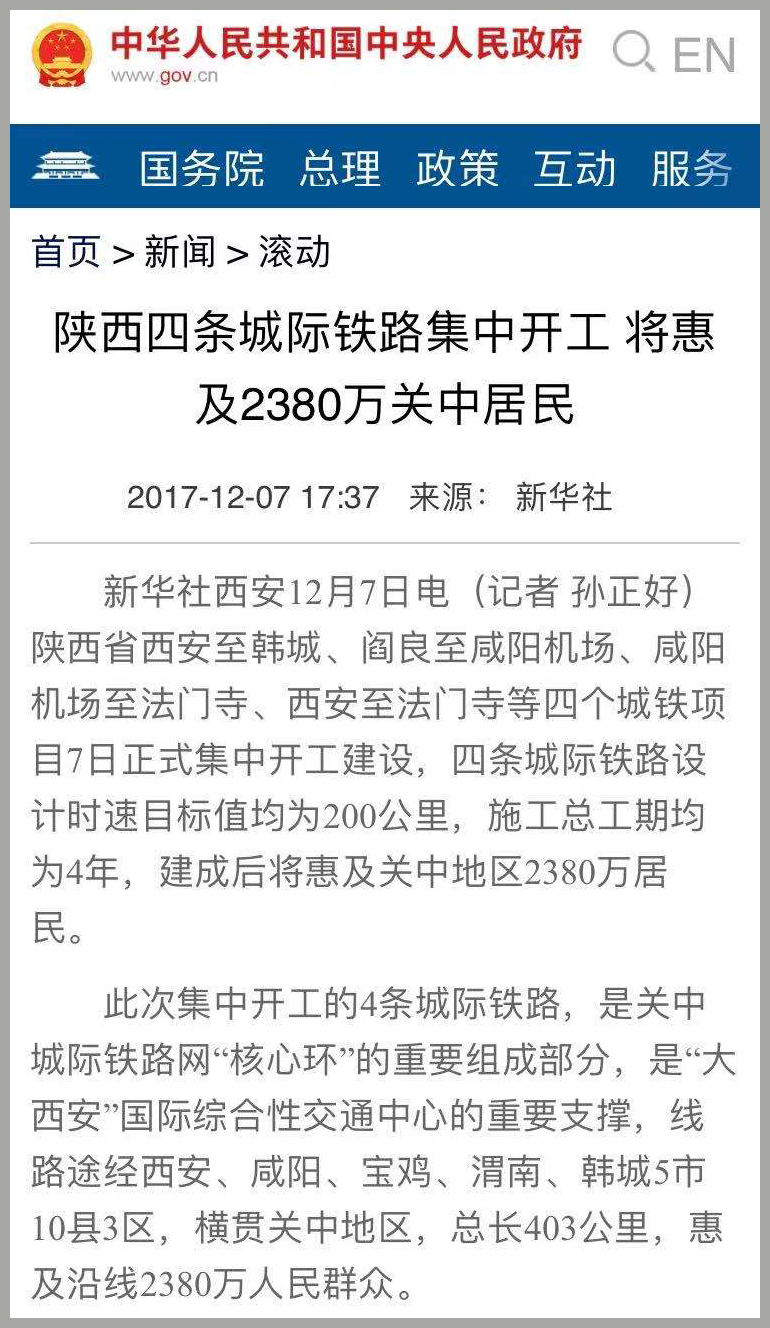Go to the 新闻 breadcrumb page
This screenshot has width=770, height=1328.
coord(180,252)
